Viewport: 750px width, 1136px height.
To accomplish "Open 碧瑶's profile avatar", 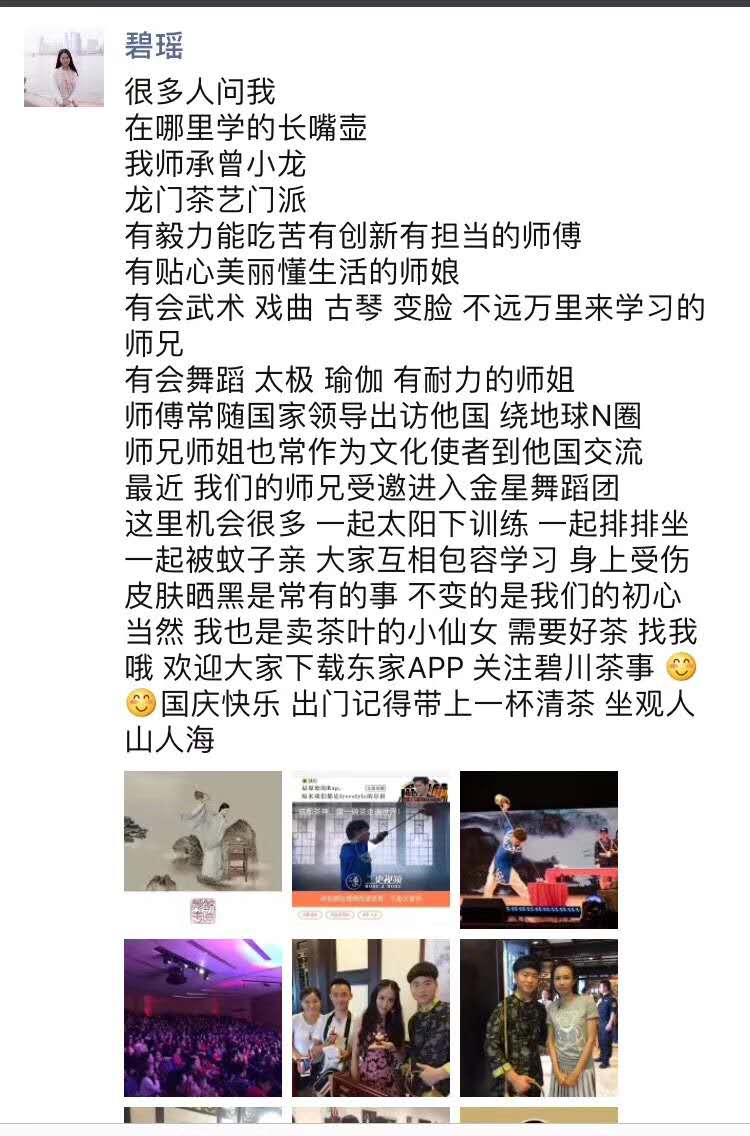I will coord(64,67).
